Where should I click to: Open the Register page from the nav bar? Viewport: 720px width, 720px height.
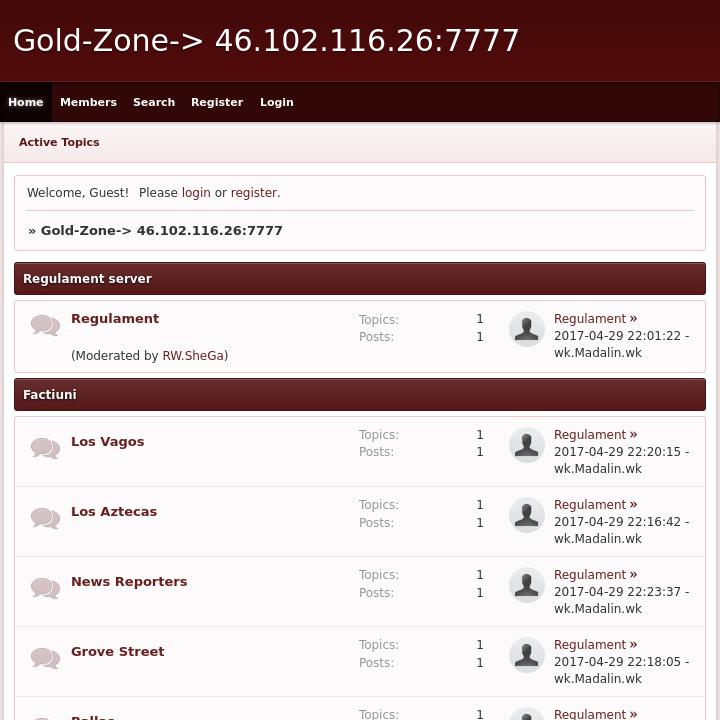pyautogui.click(x=217, y=102)
